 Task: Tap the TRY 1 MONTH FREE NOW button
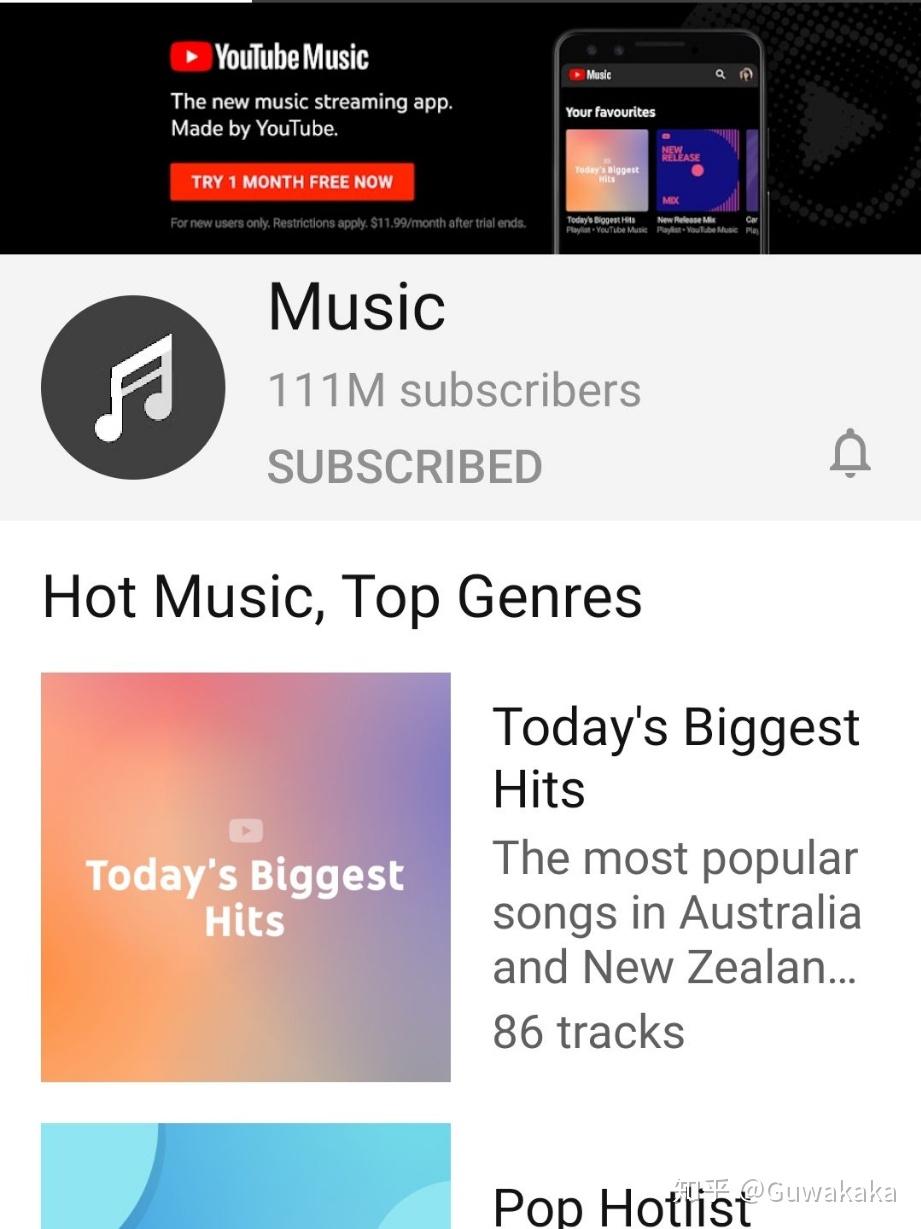[291, 182]
